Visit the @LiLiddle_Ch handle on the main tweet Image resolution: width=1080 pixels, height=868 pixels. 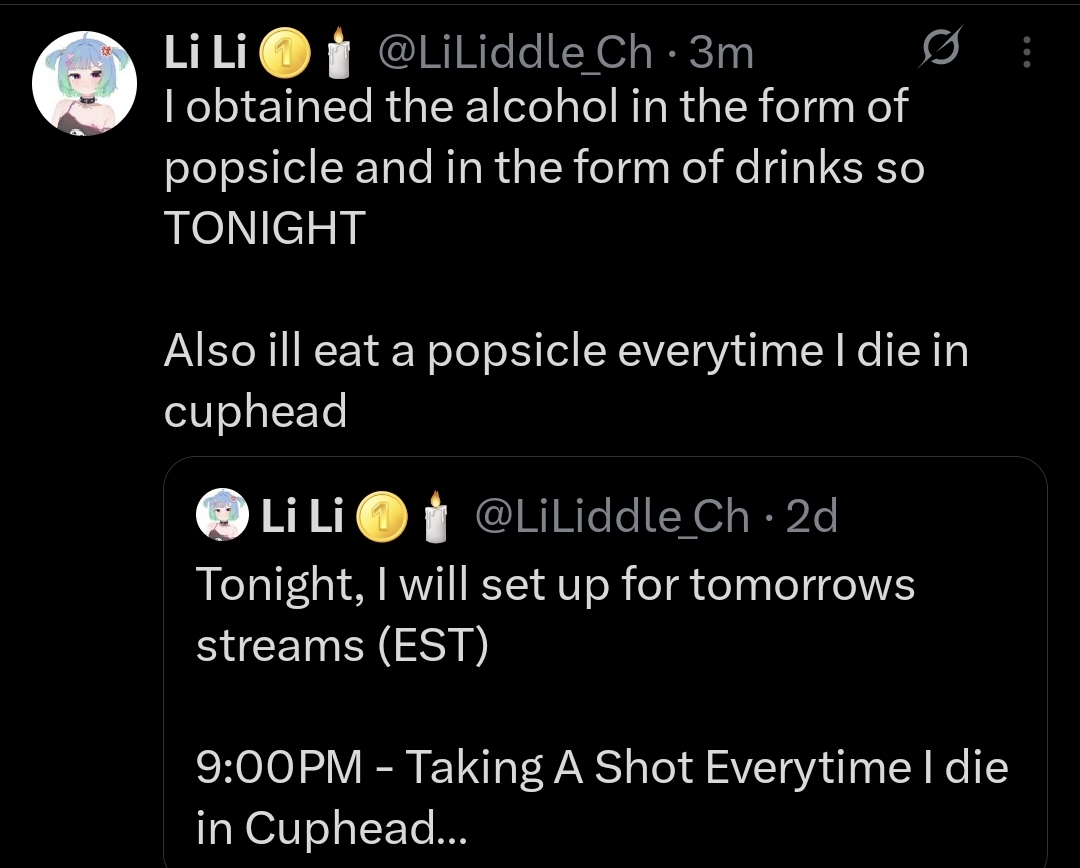point(513,52)
